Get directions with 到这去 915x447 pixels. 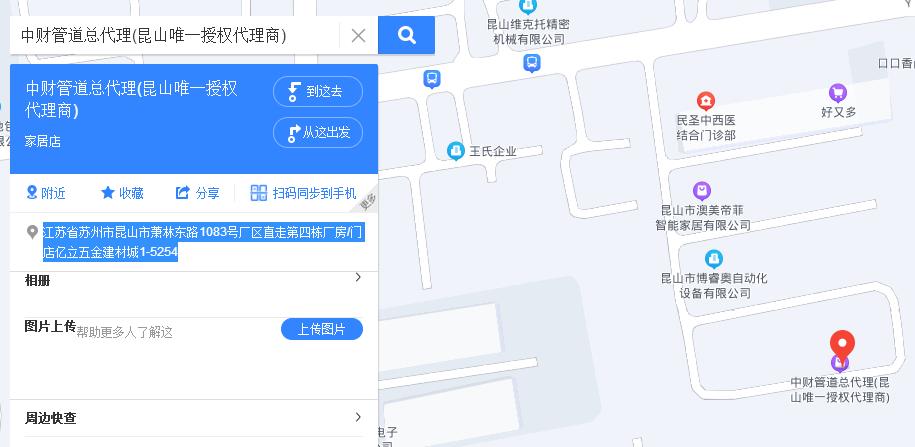317,92
